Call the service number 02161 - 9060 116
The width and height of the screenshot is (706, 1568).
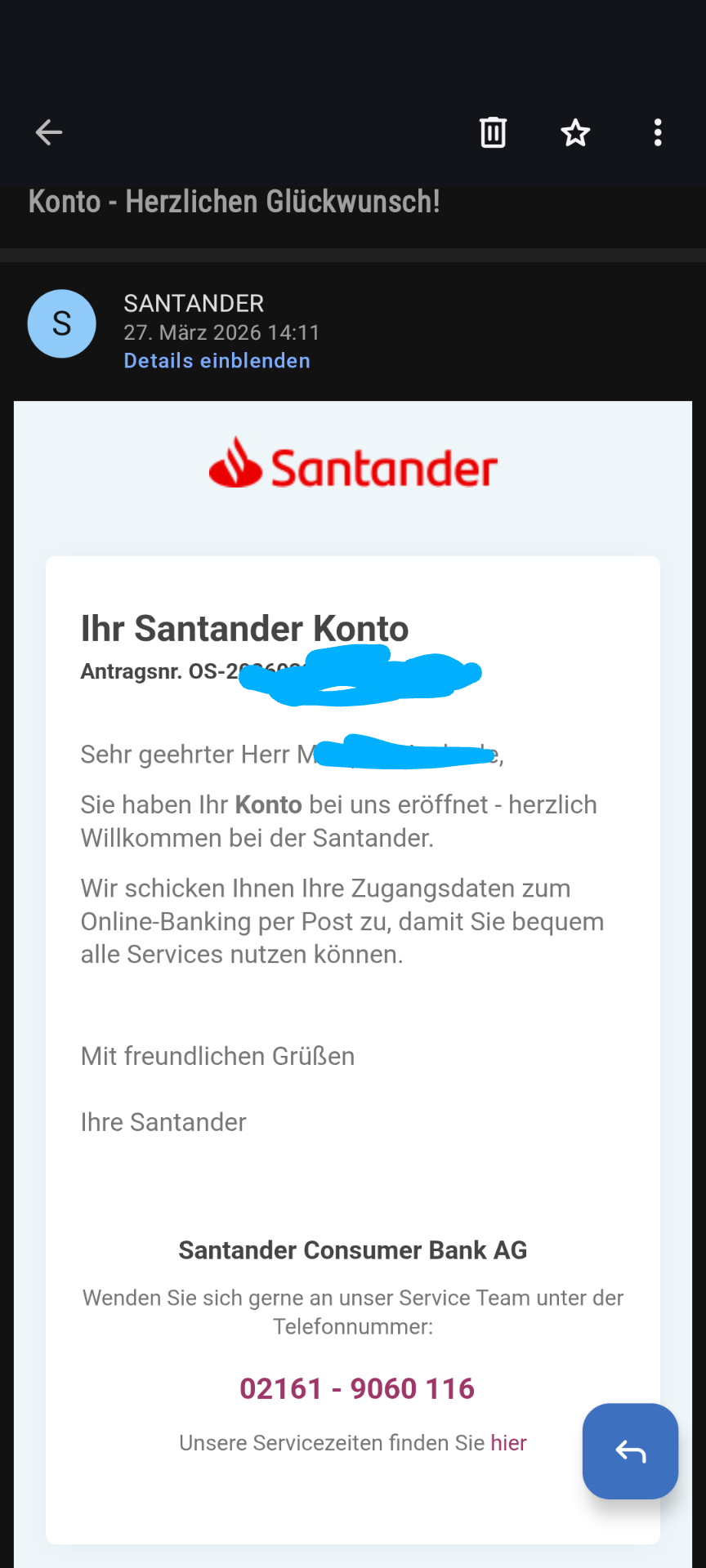[357, 1388]
